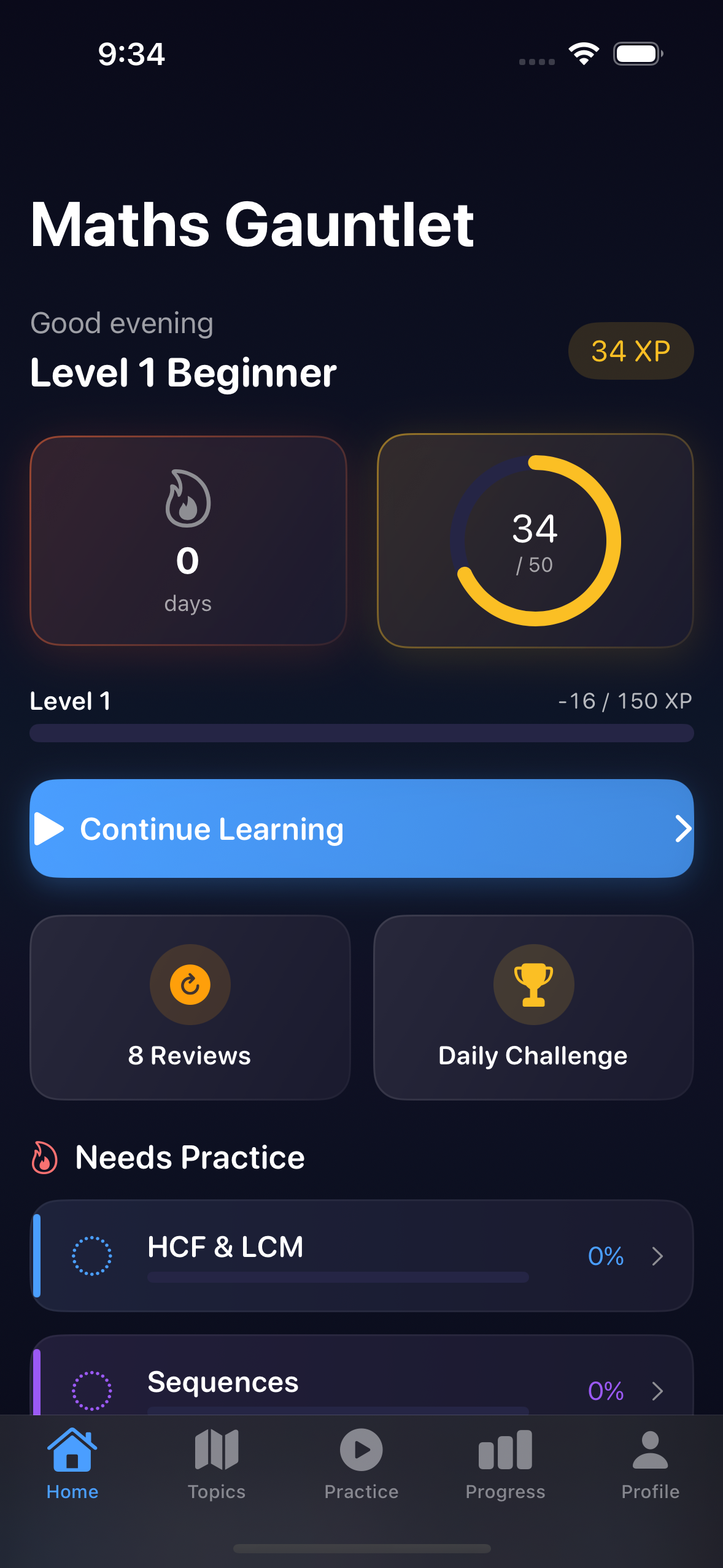Tap the flame icon next to Needs Practice
The height and width of the screenshot is (1568, 723).
[x=44, y=1156]
